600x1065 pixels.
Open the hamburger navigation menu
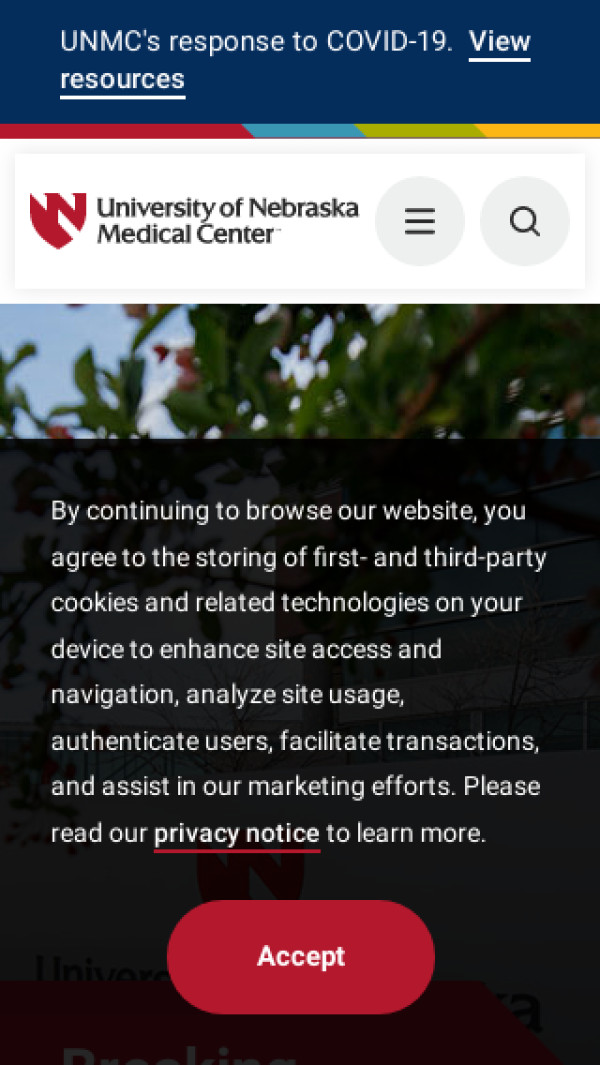[419, 221]
